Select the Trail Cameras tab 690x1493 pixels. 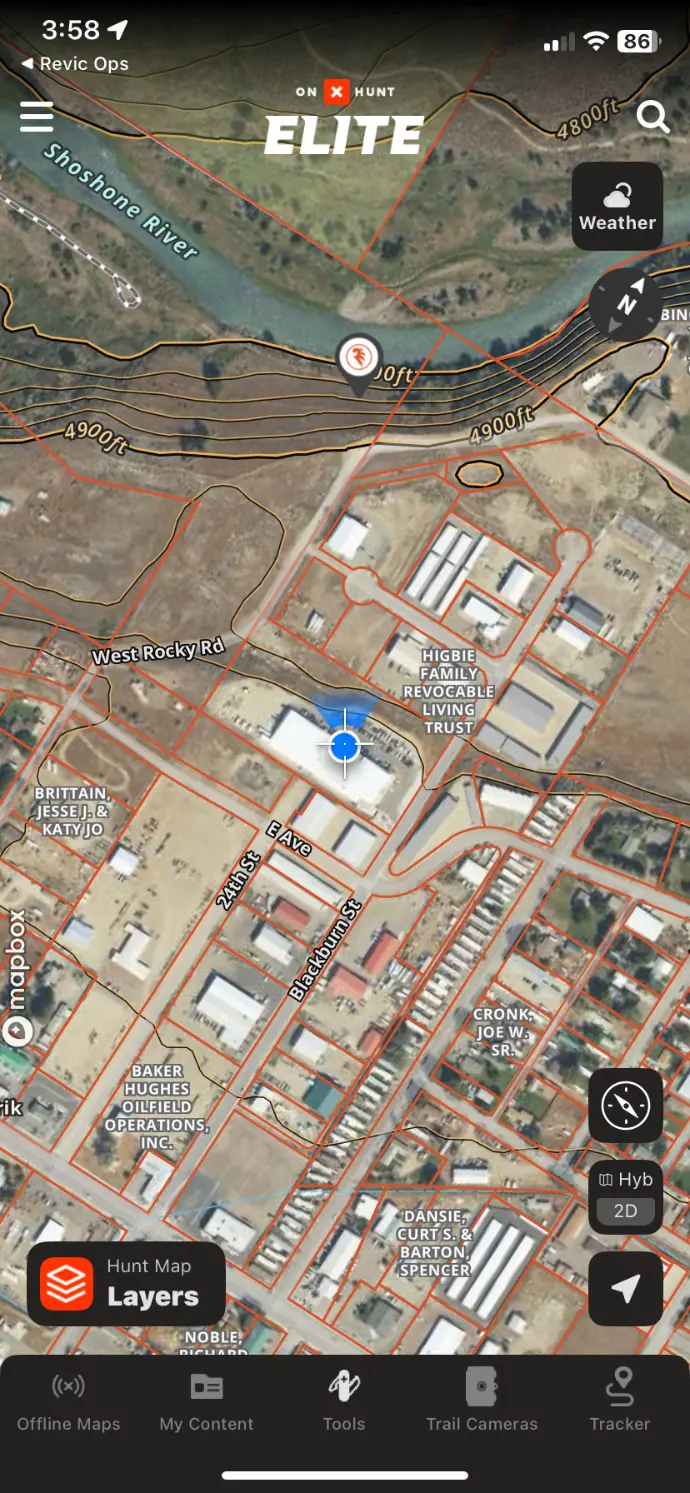pos(482,1402)
